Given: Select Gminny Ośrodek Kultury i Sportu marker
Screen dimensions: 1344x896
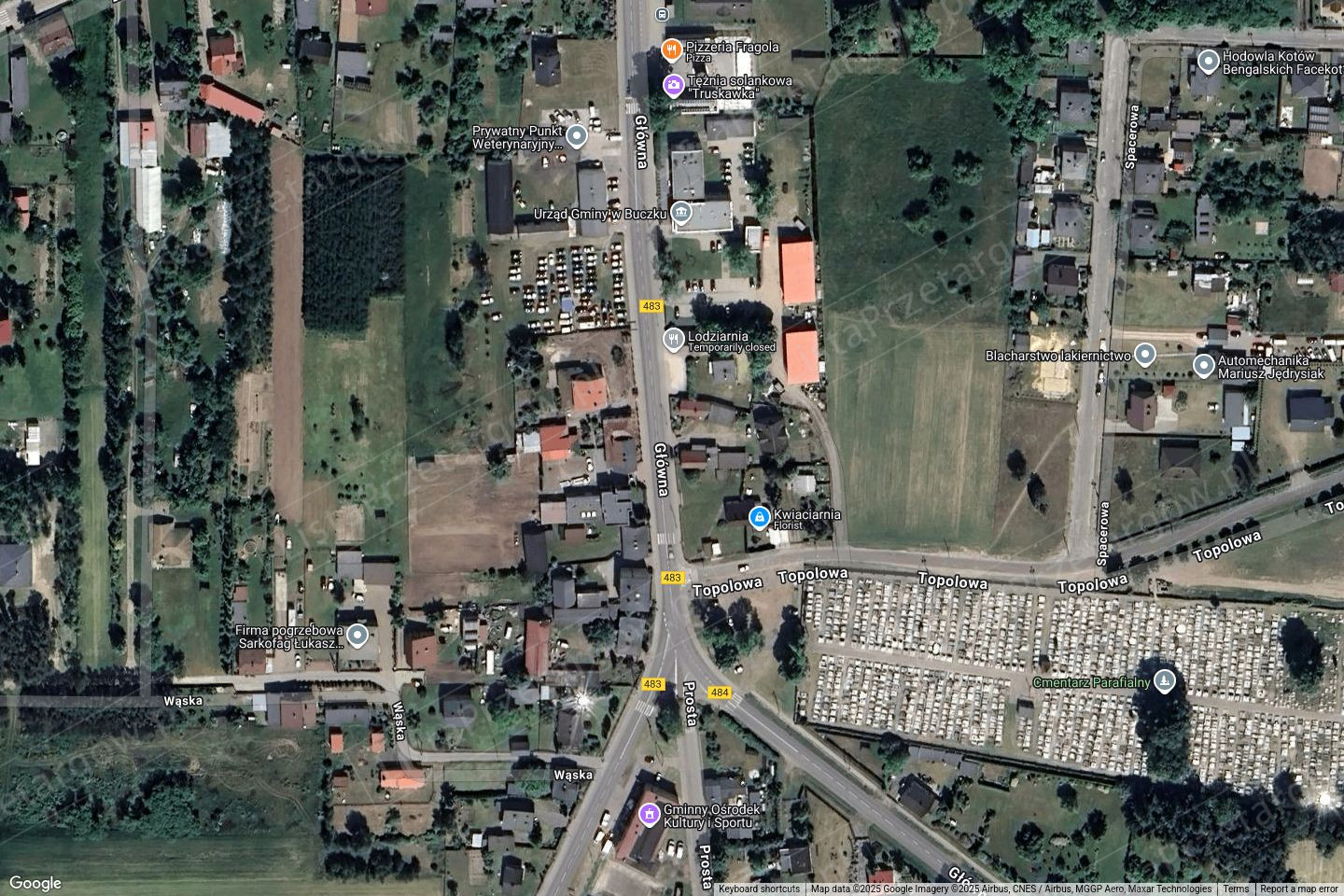Looking at the screenshot, I should pos(648,815).
